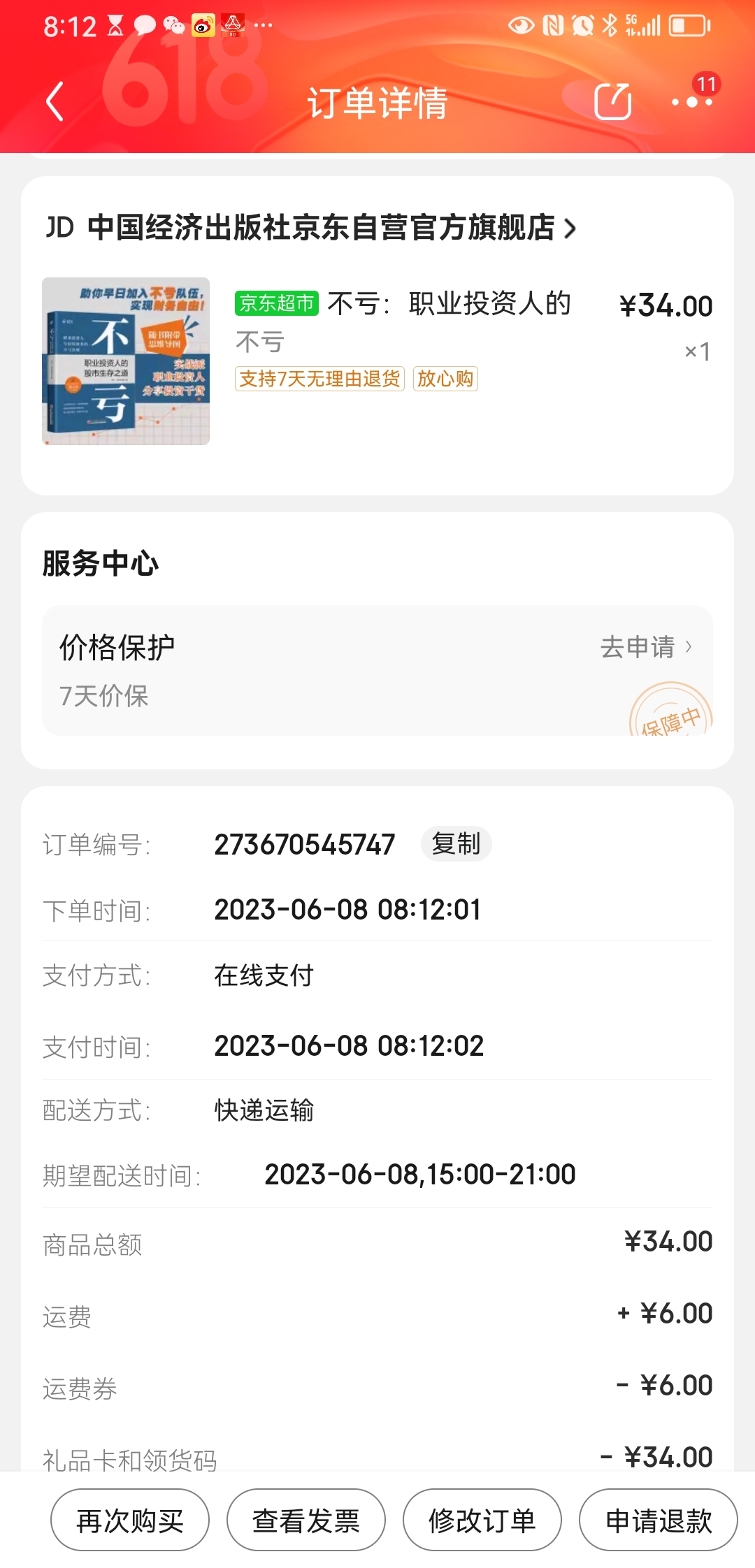Open the three-dot more menu

pyautogui.click(x=692, y=102)
